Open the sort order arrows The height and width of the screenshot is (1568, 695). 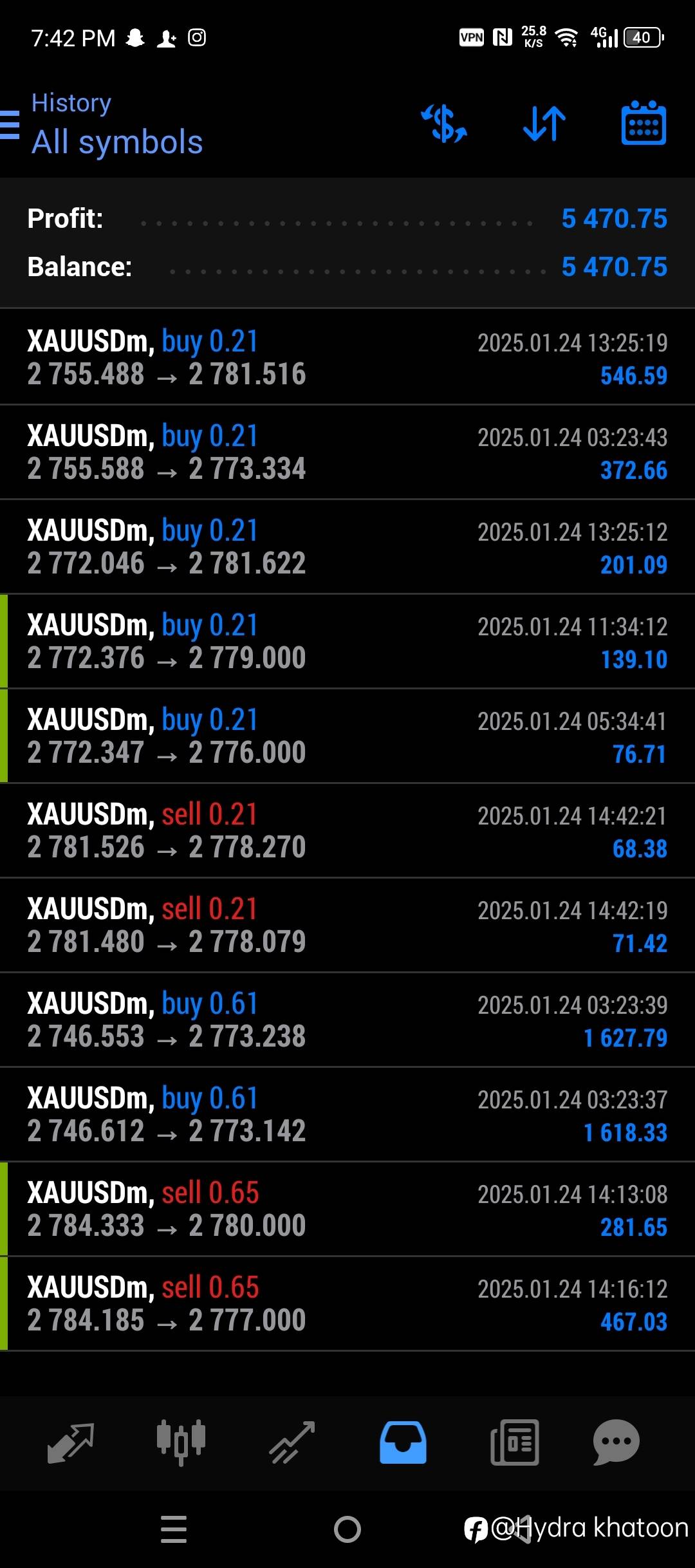point(544,124)
